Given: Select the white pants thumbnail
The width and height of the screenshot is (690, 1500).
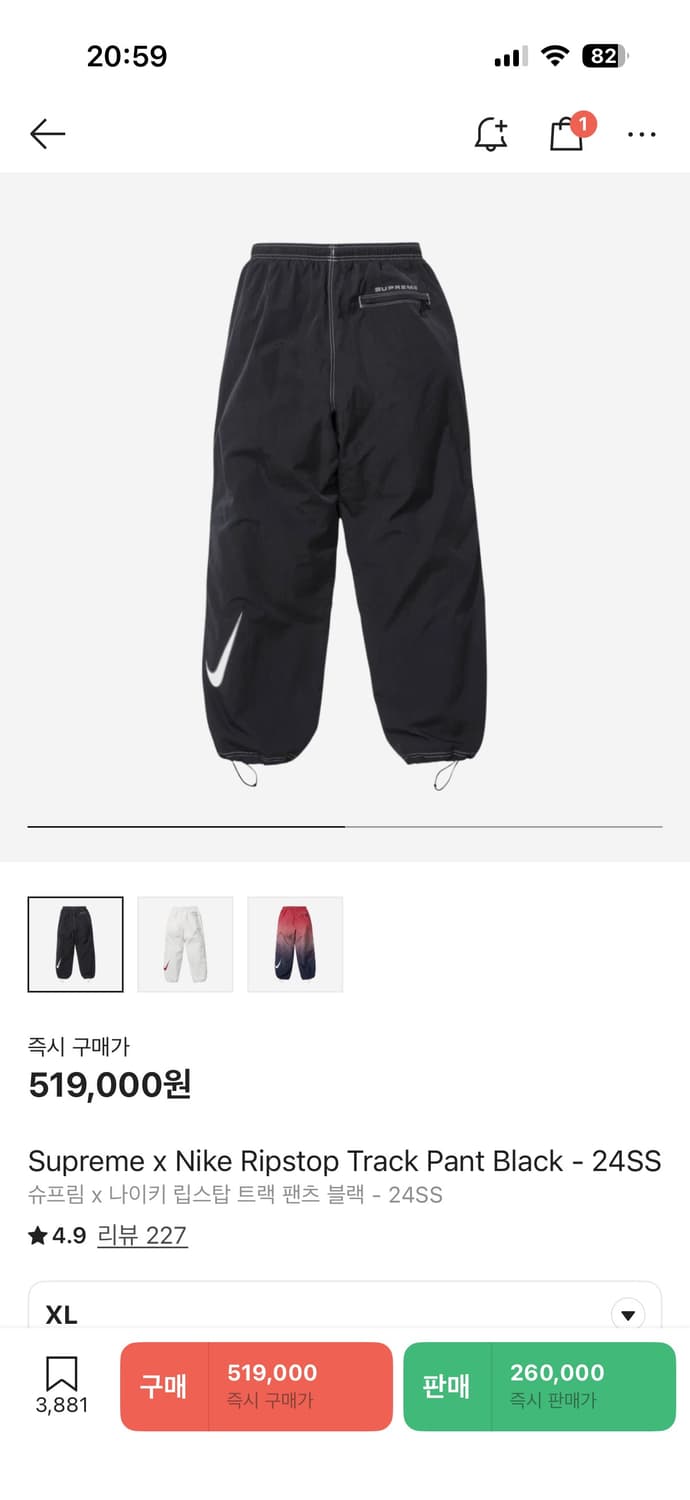Looking at the screenshot, I should coord(185,944).
